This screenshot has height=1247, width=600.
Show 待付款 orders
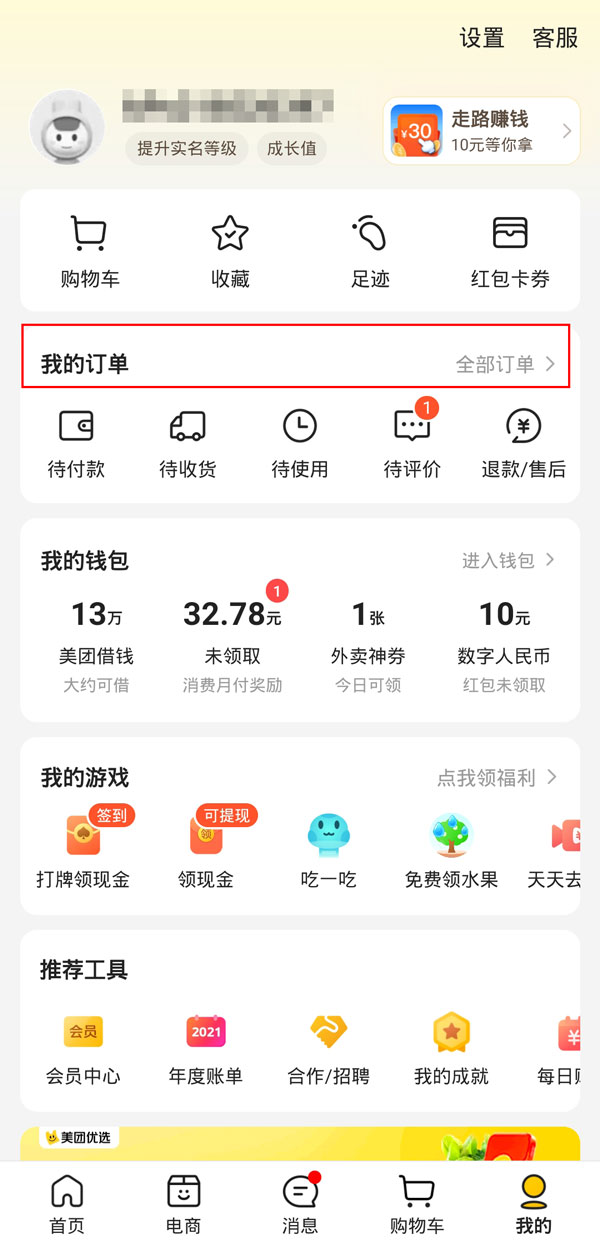click(76, 443)
